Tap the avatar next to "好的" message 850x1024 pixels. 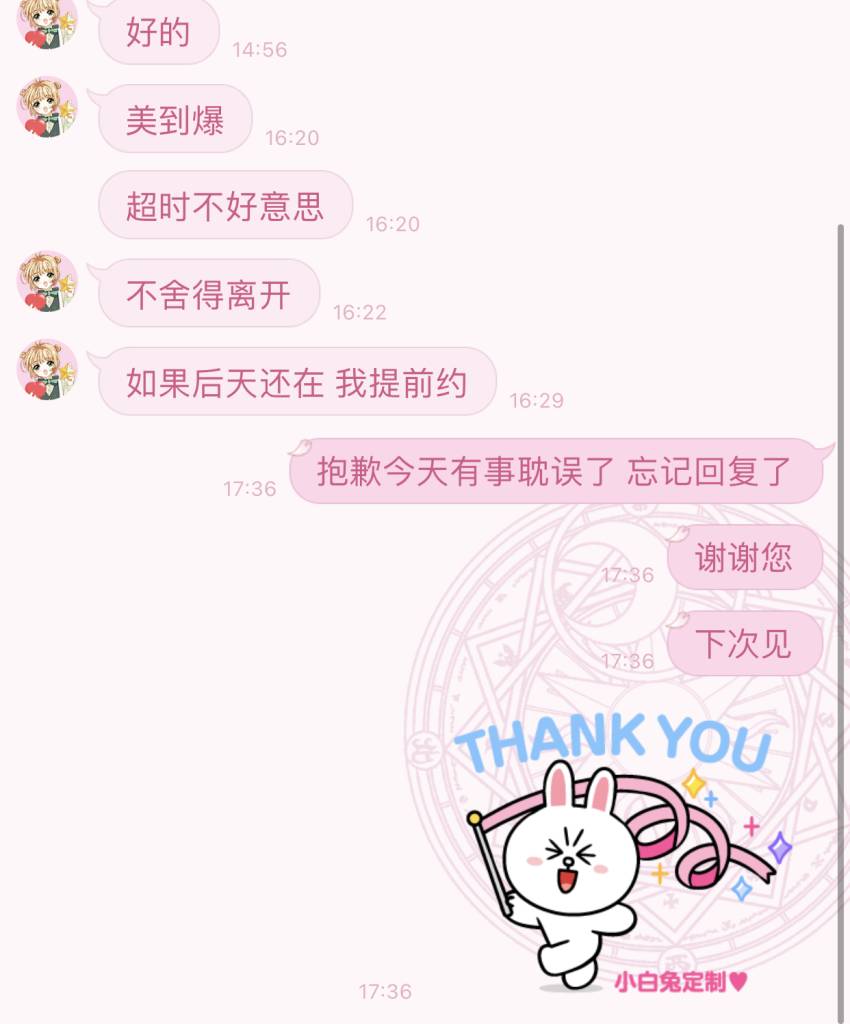click(47, 22)
